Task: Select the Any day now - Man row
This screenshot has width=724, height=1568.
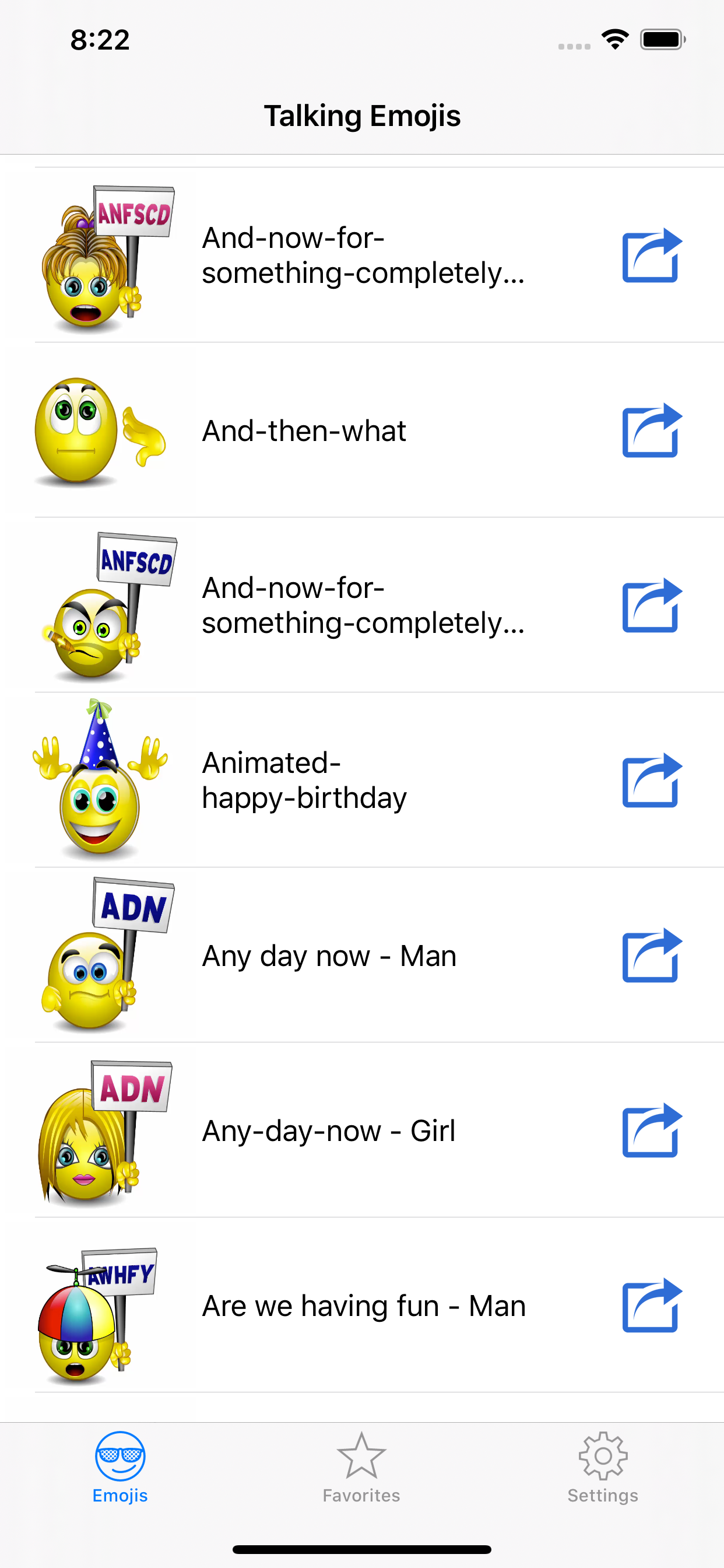Action: coord(329,956)
